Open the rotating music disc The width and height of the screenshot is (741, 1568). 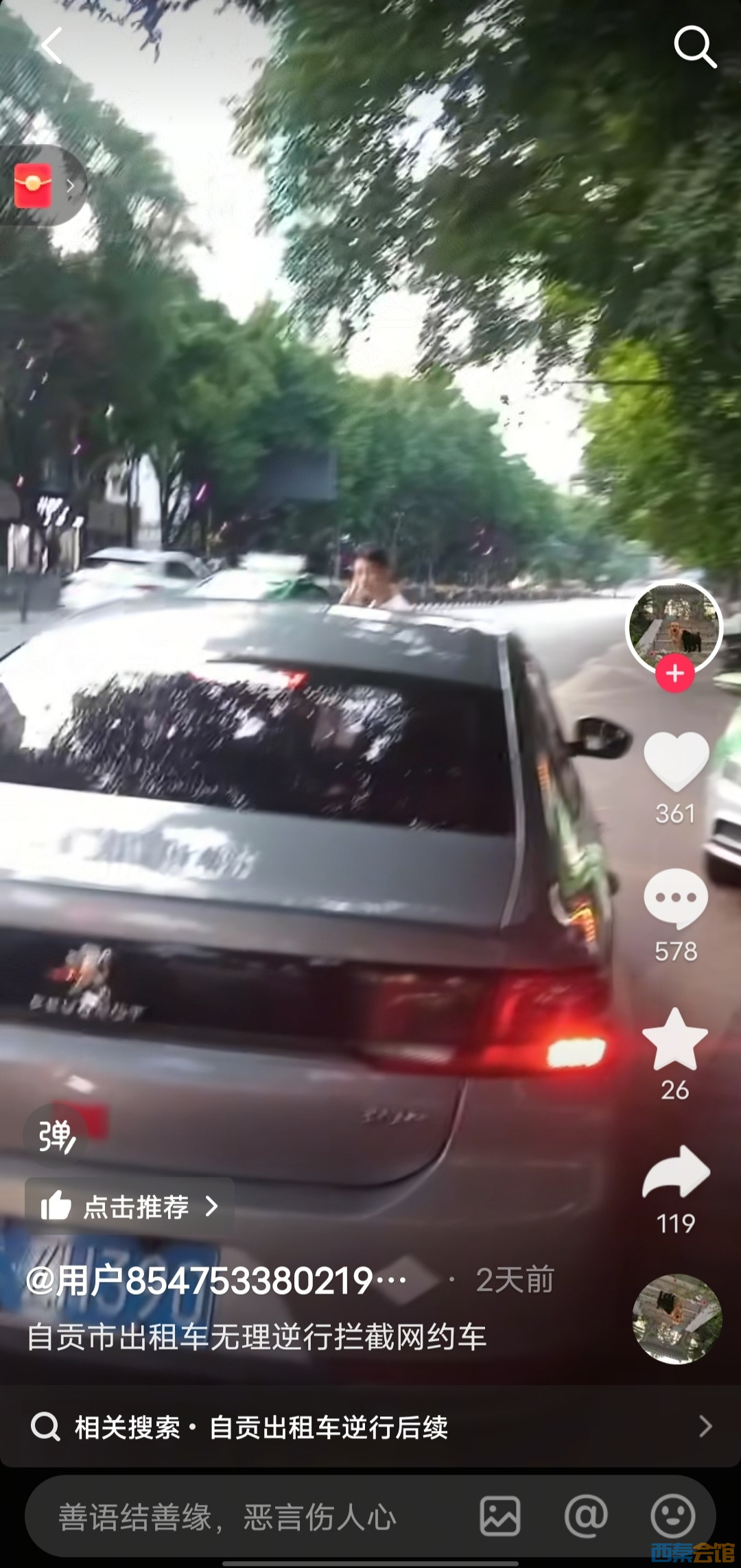pyautogui.click(x=677, y=1318)
